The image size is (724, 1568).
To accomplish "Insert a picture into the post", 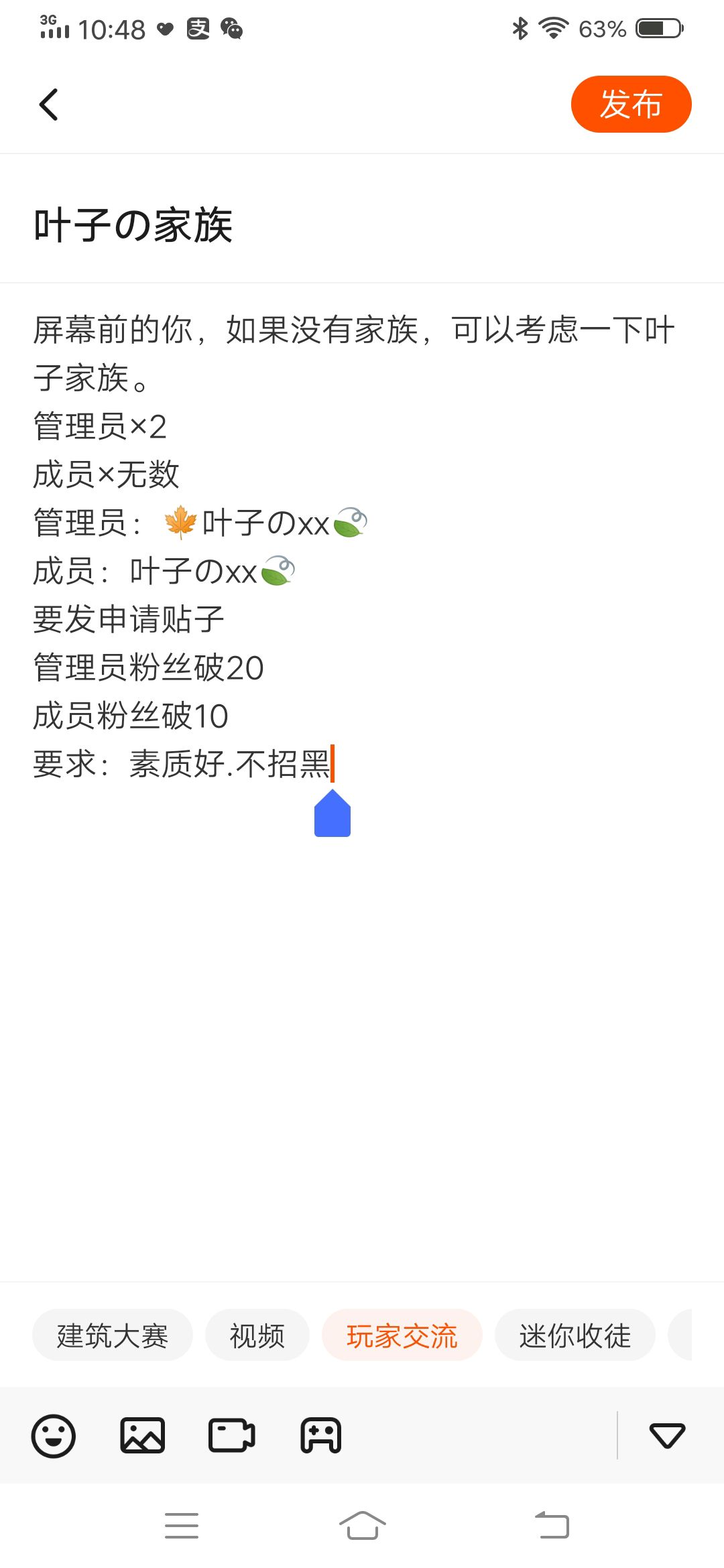I will (x=142, y=1435).
